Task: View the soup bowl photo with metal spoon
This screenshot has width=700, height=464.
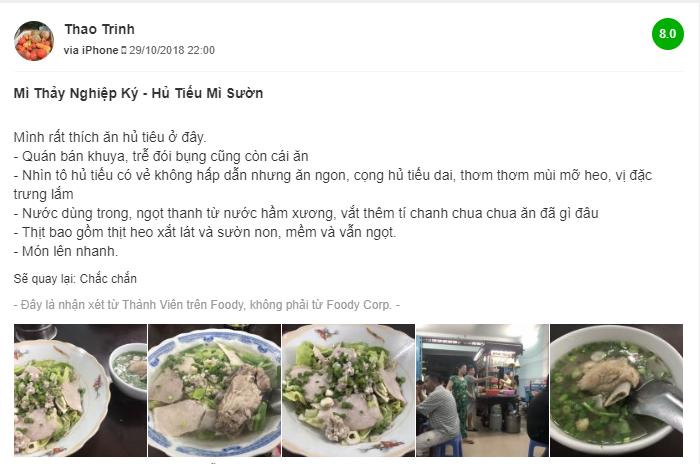Action: click(615, 390)
